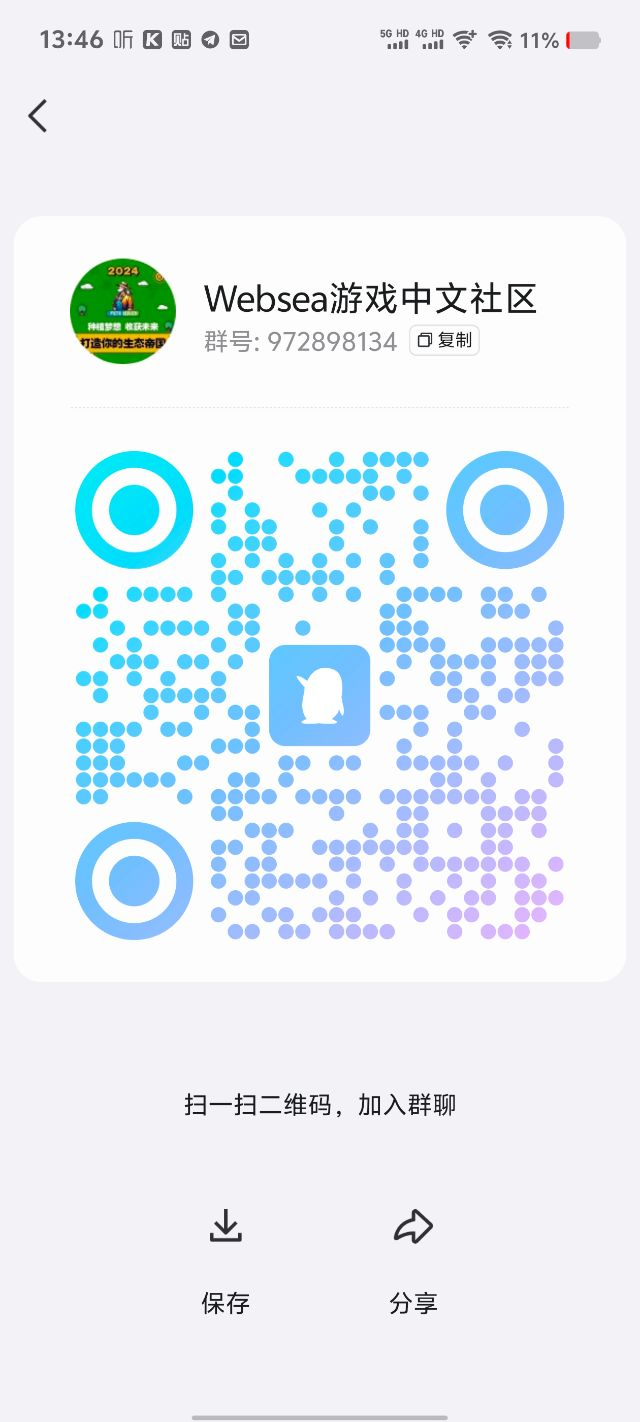Share the group QR code
This screenshot has width=640, height=1422.
(413, 1260)
